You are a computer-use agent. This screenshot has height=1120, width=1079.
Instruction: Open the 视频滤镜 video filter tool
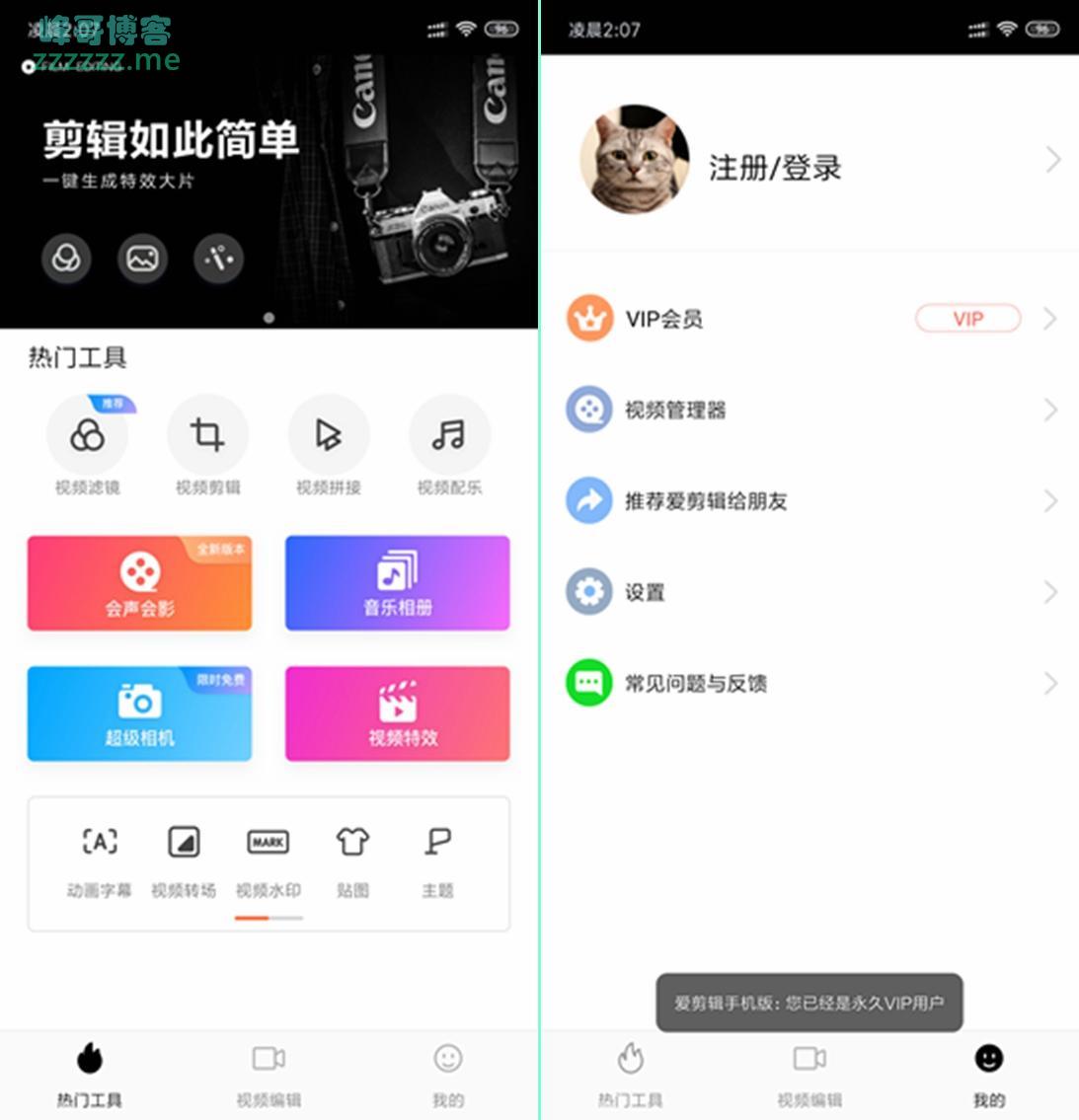click(87, 436)
